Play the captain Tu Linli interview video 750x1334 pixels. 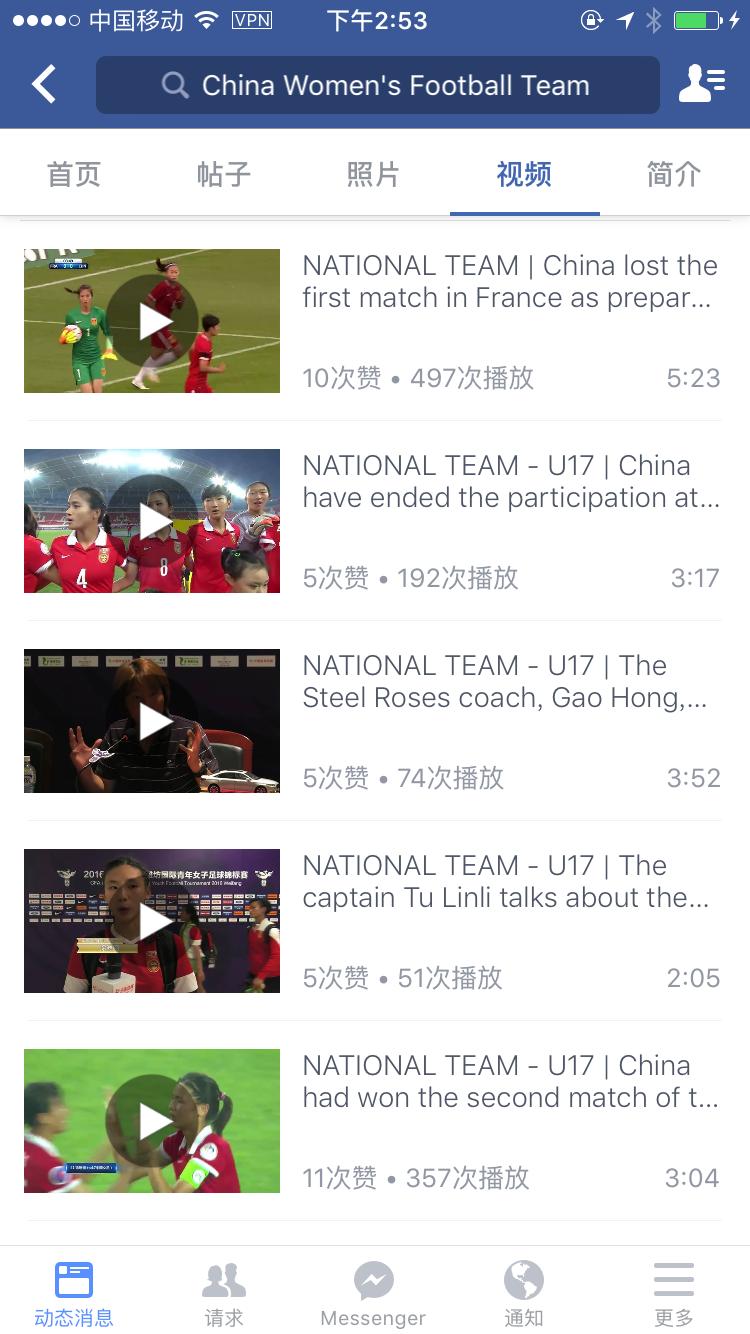[152, 921]
